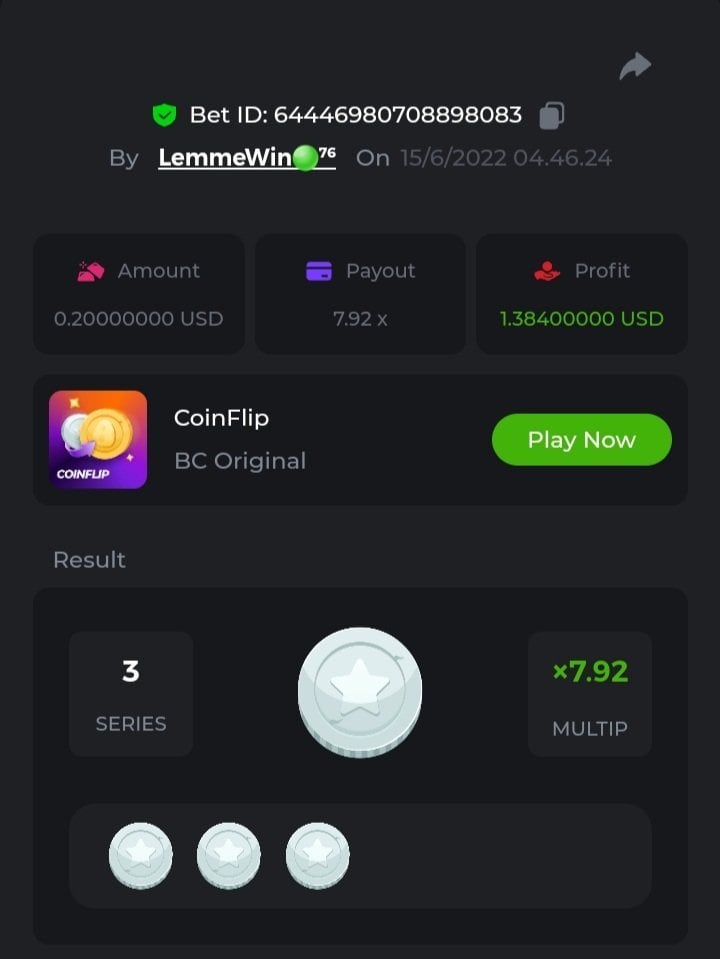Tap the Play Now button

click(x=581, y=440)
